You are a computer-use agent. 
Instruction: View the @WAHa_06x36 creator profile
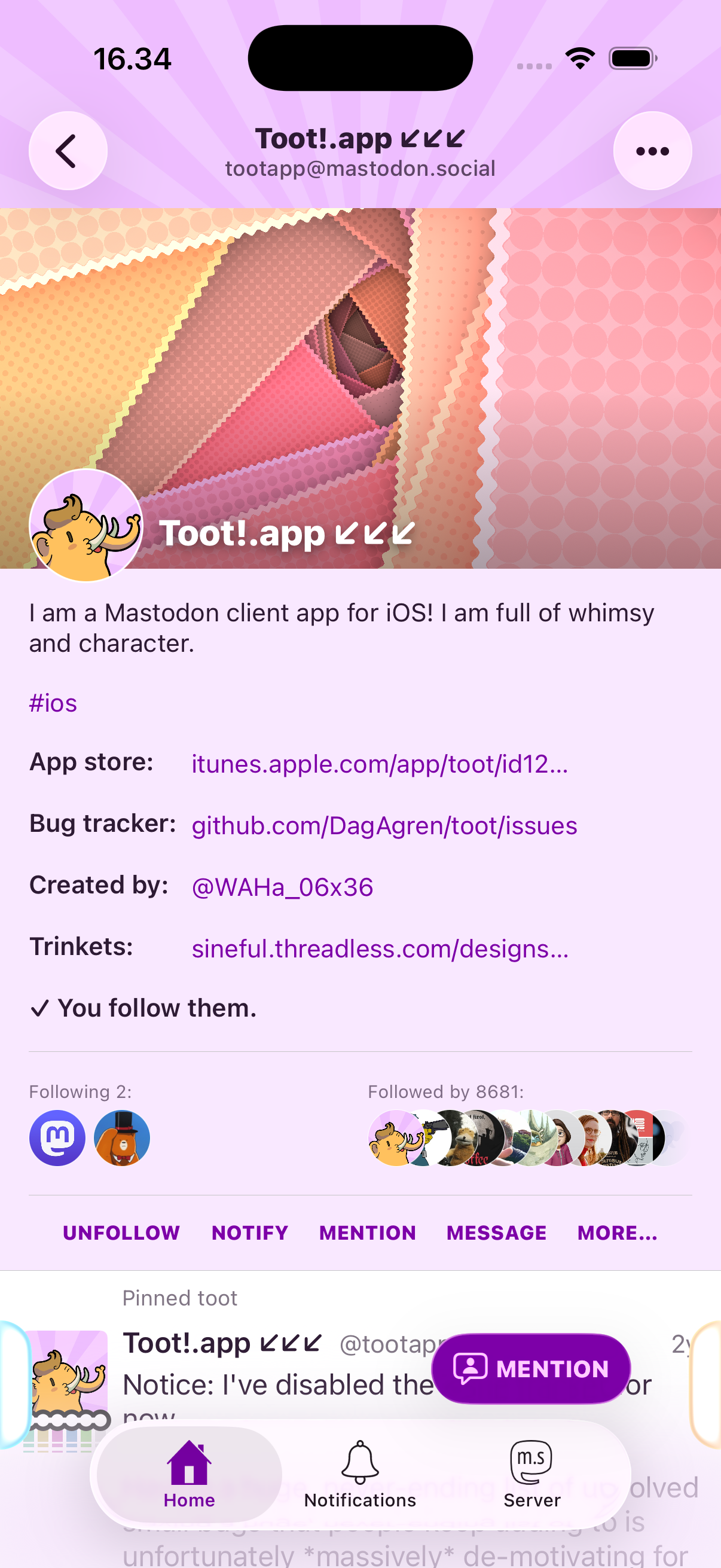282,887
